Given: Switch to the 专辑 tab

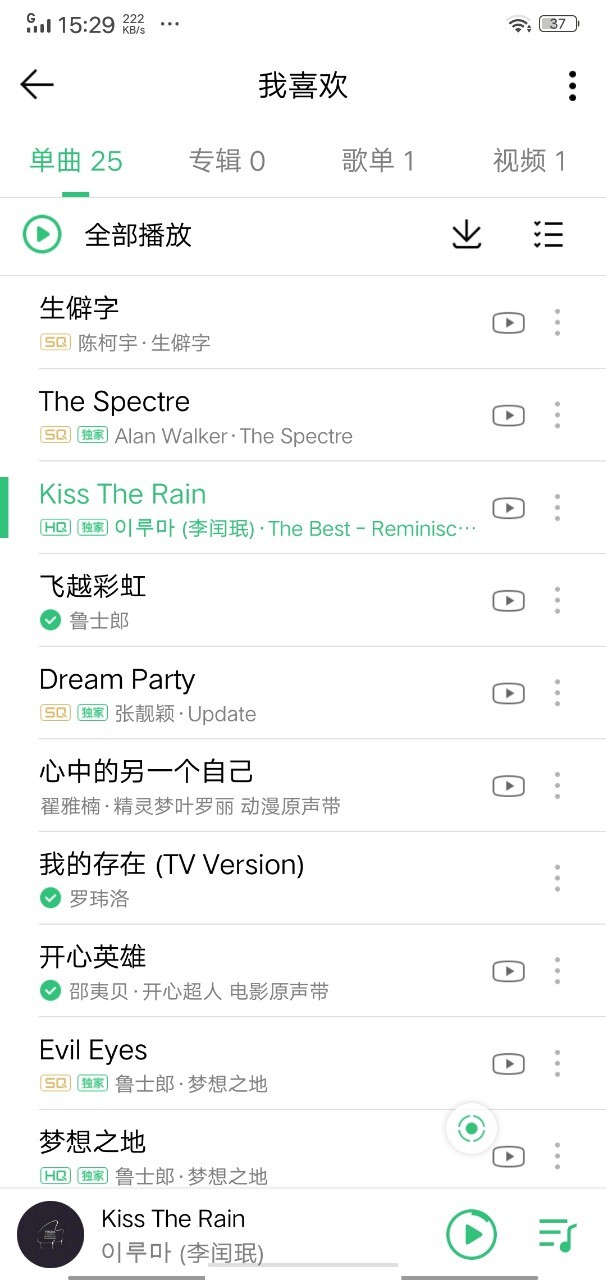Looking at the screenshot, I should 227,161.
